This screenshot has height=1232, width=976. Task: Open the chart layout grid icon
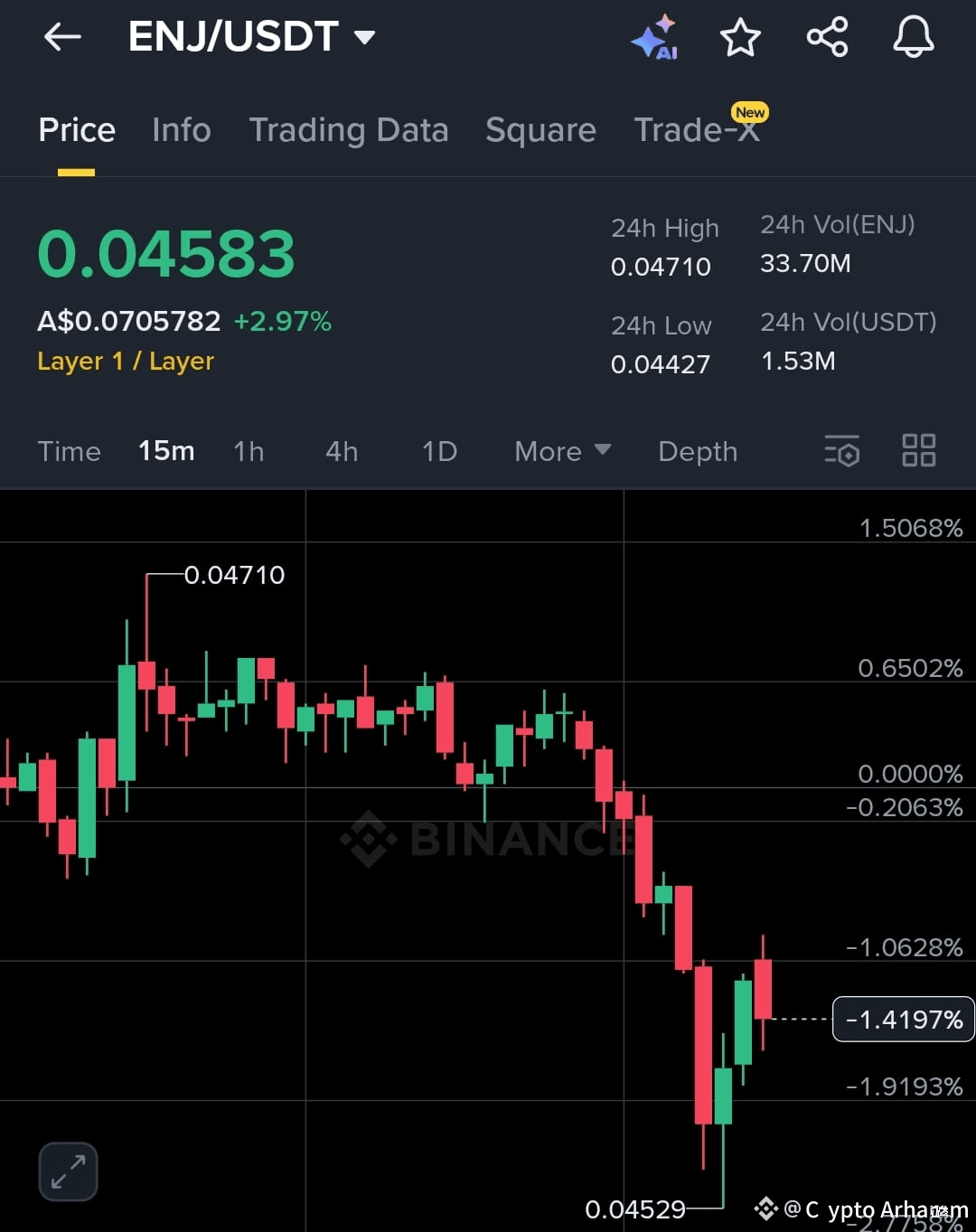click(x=918, y=450)
